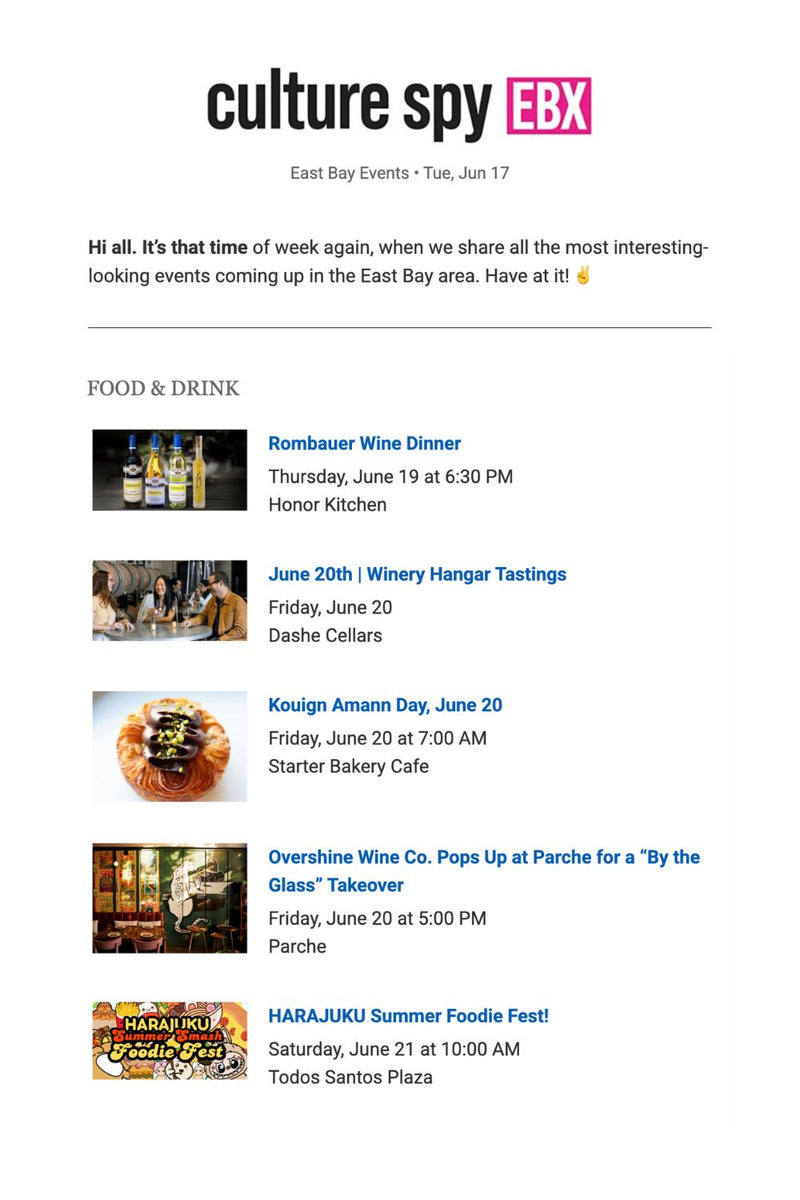Image resolution: width=800 pixels, height=1200 pixels.
Task: Open the HARAJUKU Summer Foodie Fest link
Action: tap(408, 1016)
